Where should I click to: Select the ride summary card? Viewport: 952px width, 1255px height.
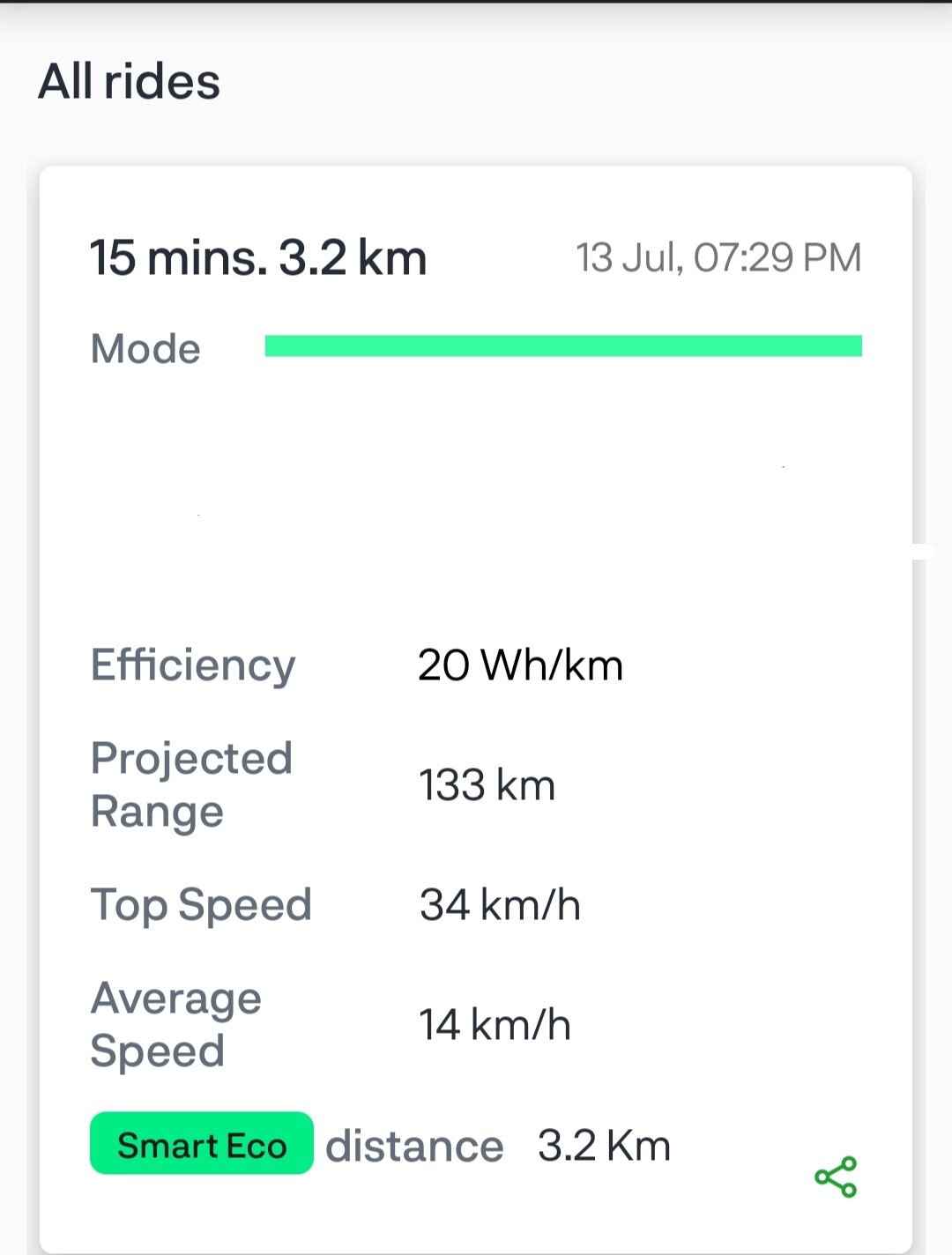coord(476,529)
